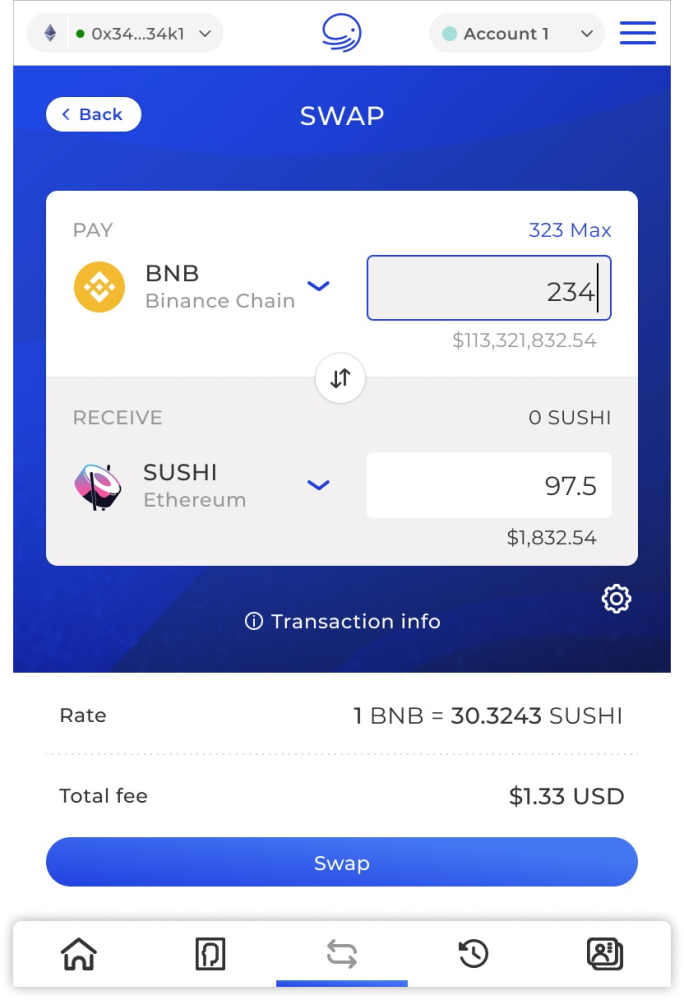684x1000 pixels.
Task: Edit the receive amount field showing 97.5
Action: 488,486
